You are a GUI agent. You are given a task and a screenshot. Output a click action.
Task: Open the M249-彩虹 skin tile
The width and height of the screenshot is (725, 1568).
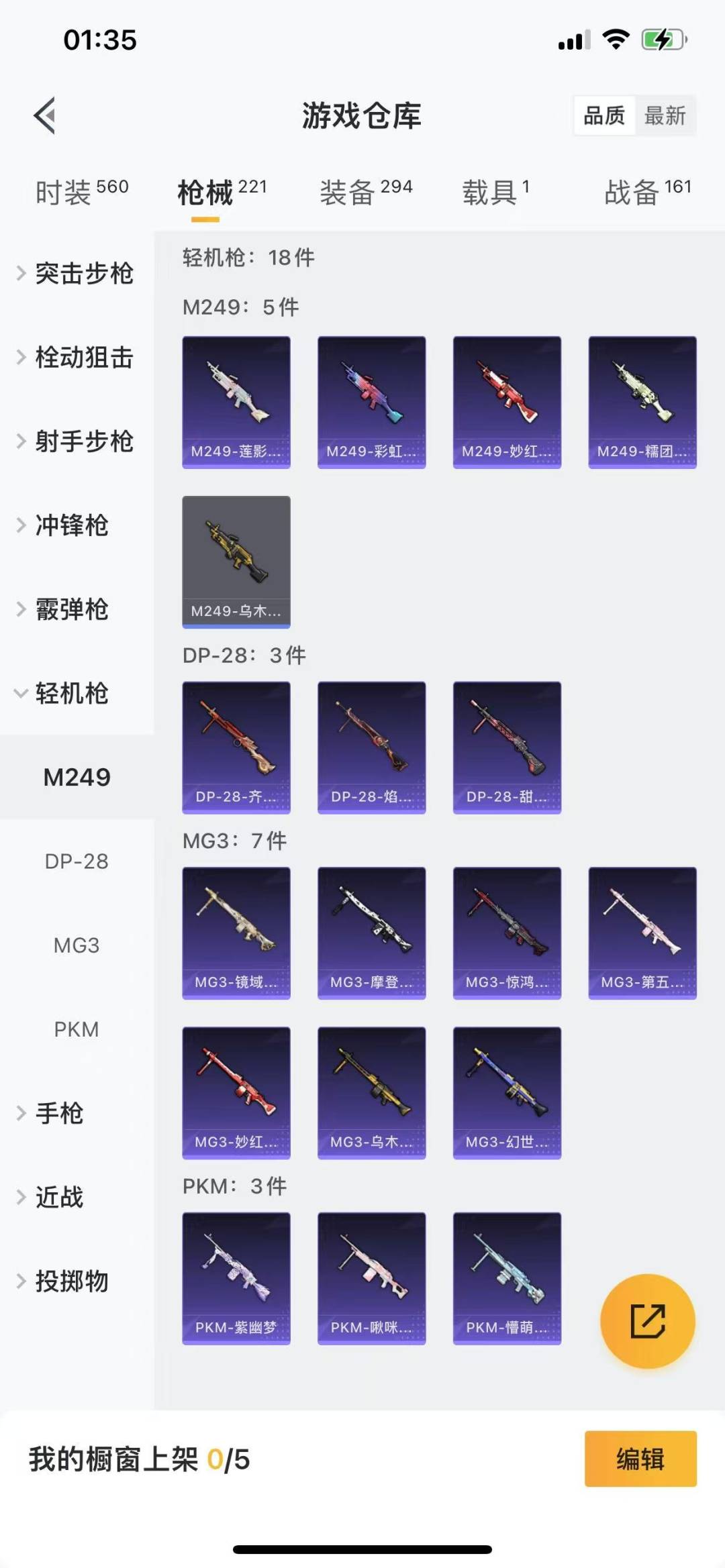coord(371,402)
